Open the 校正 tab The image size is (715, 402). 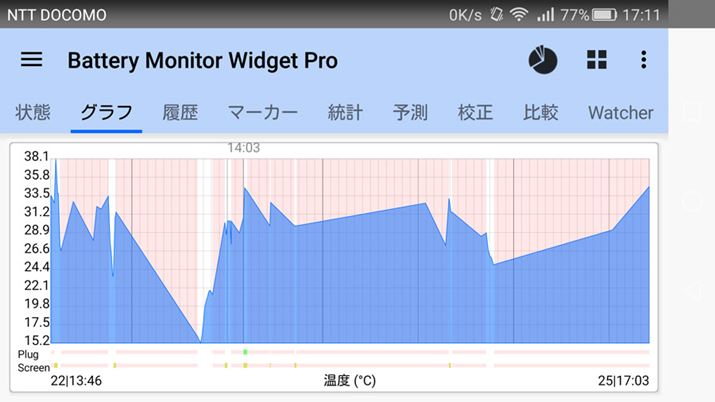pyautogui.click(x=475, y=112)
